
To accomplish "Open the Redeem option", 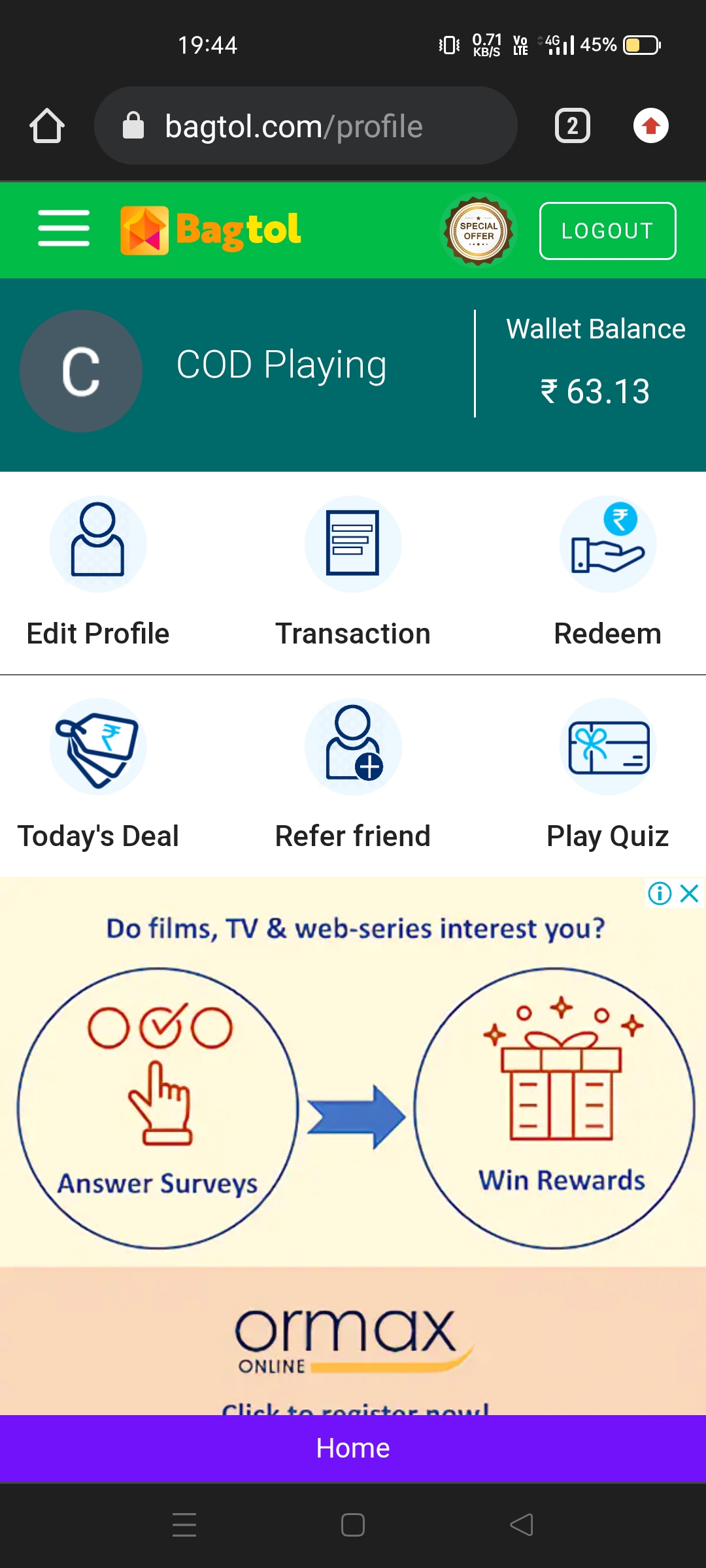I will coord(607,572).
